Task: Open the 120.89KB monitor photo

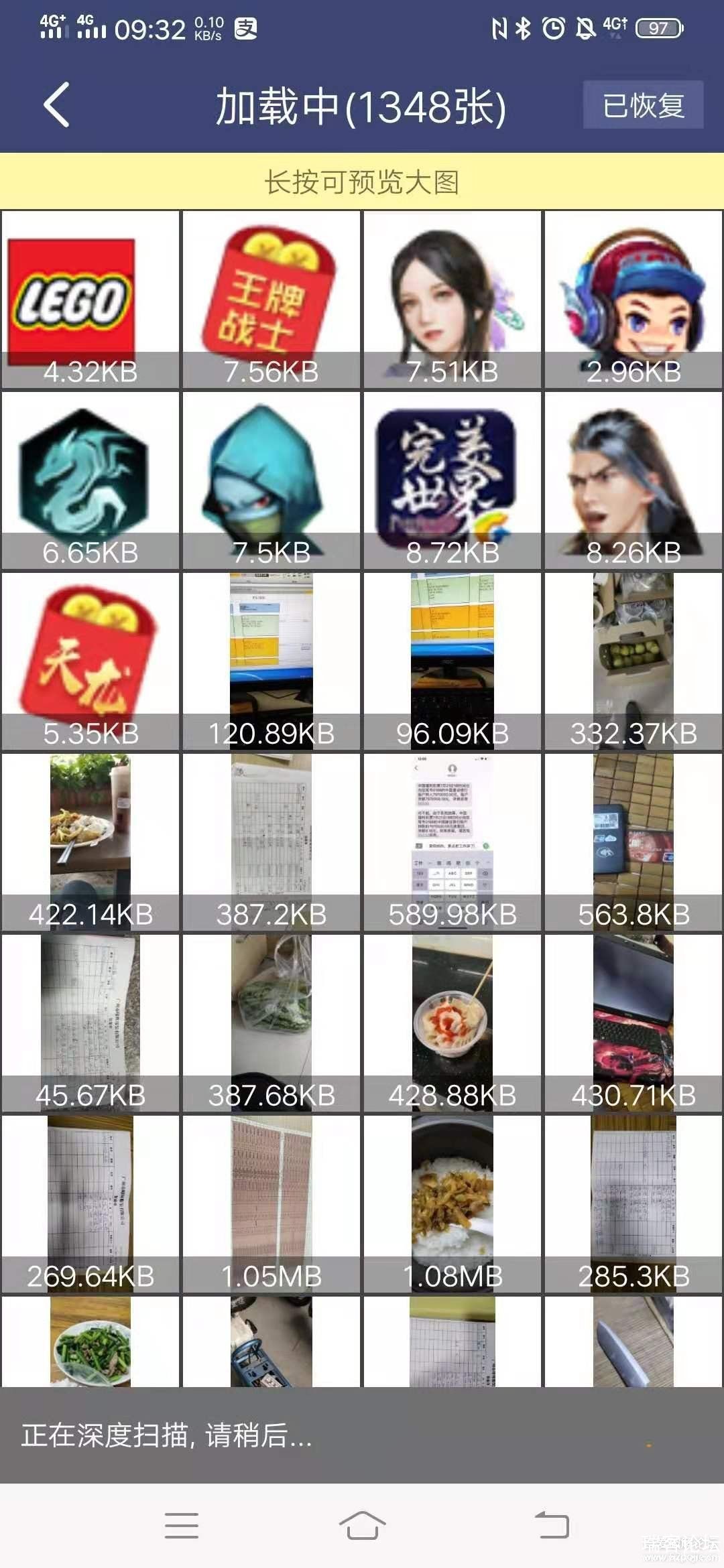Action: pyautogui.click(x=271, y=661)
